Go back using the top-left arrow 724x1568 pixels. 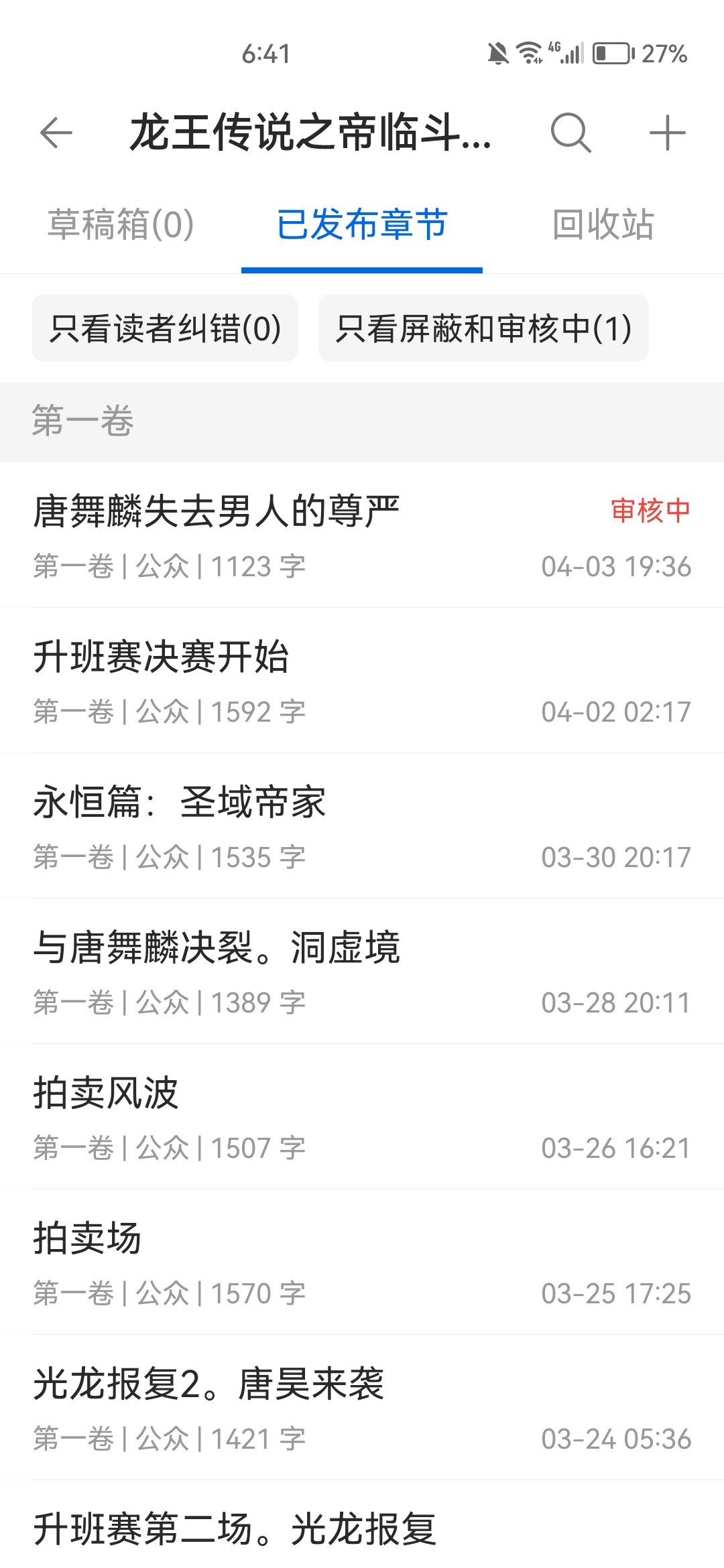click(56, 133)
